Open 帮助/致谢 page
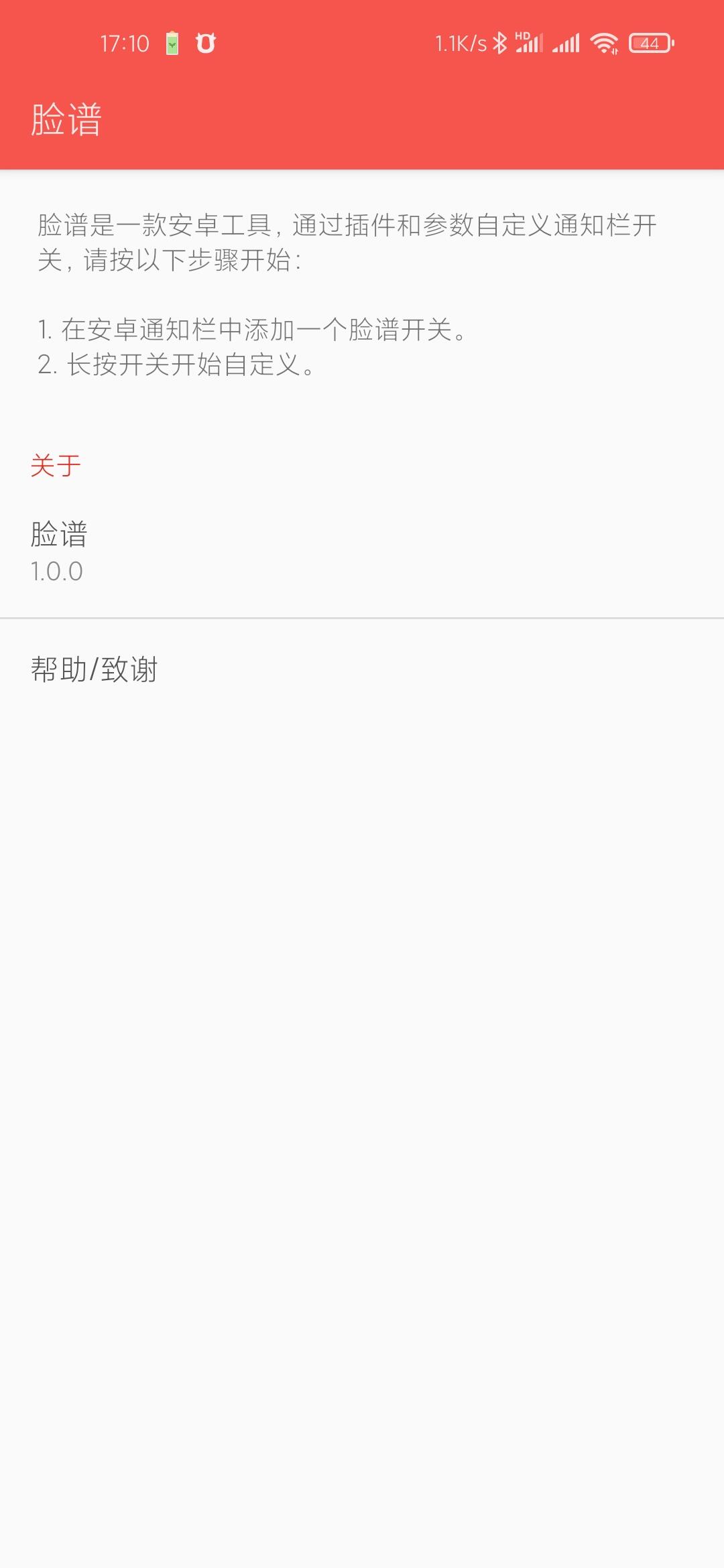 [x=362, y=669]
